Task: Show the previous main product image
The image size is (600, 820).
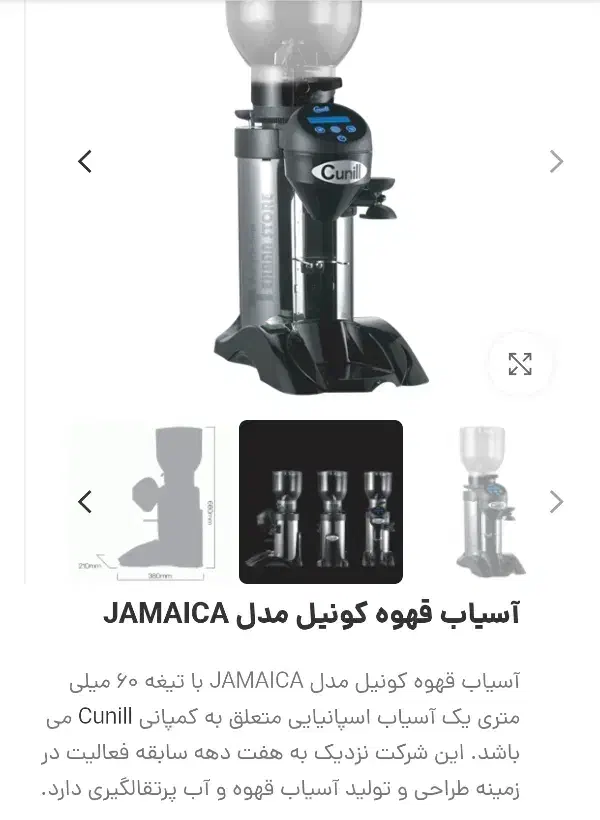Action: coord(85,161)
